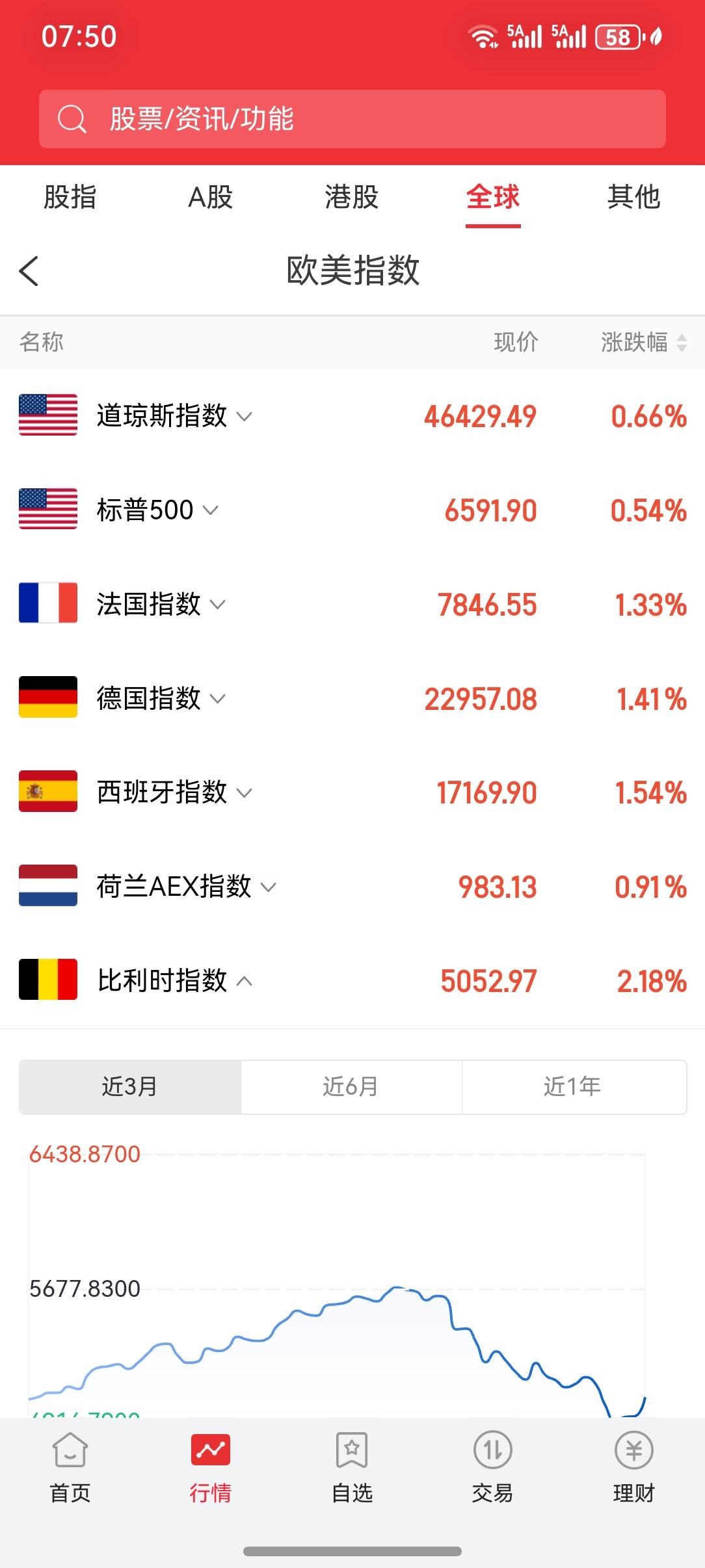Open the 交易 trade icon
Image resolution: width=705 pixels, height=1568 pixels.
coord(492,1490)
